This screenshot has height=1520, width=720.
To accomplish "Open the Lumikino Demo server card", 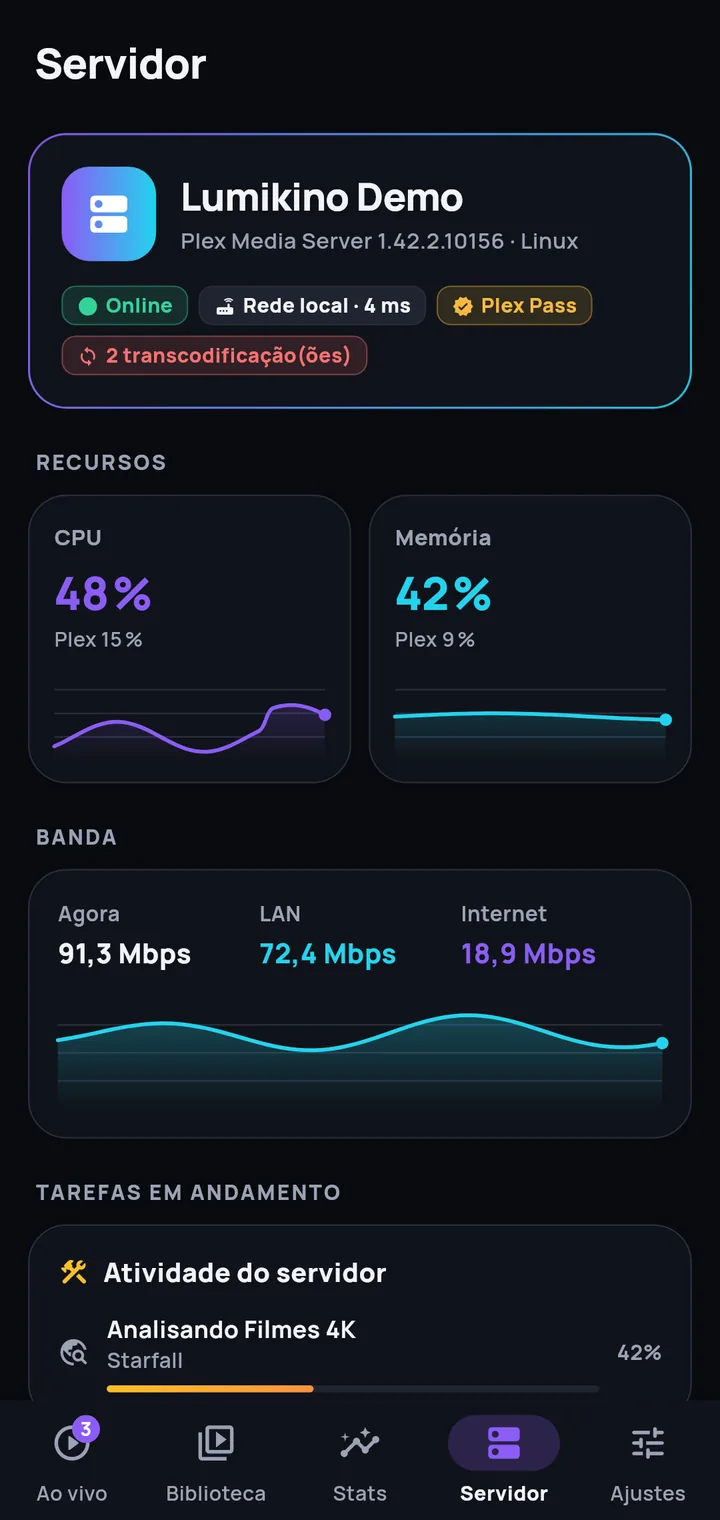I will tap(360, 271).
